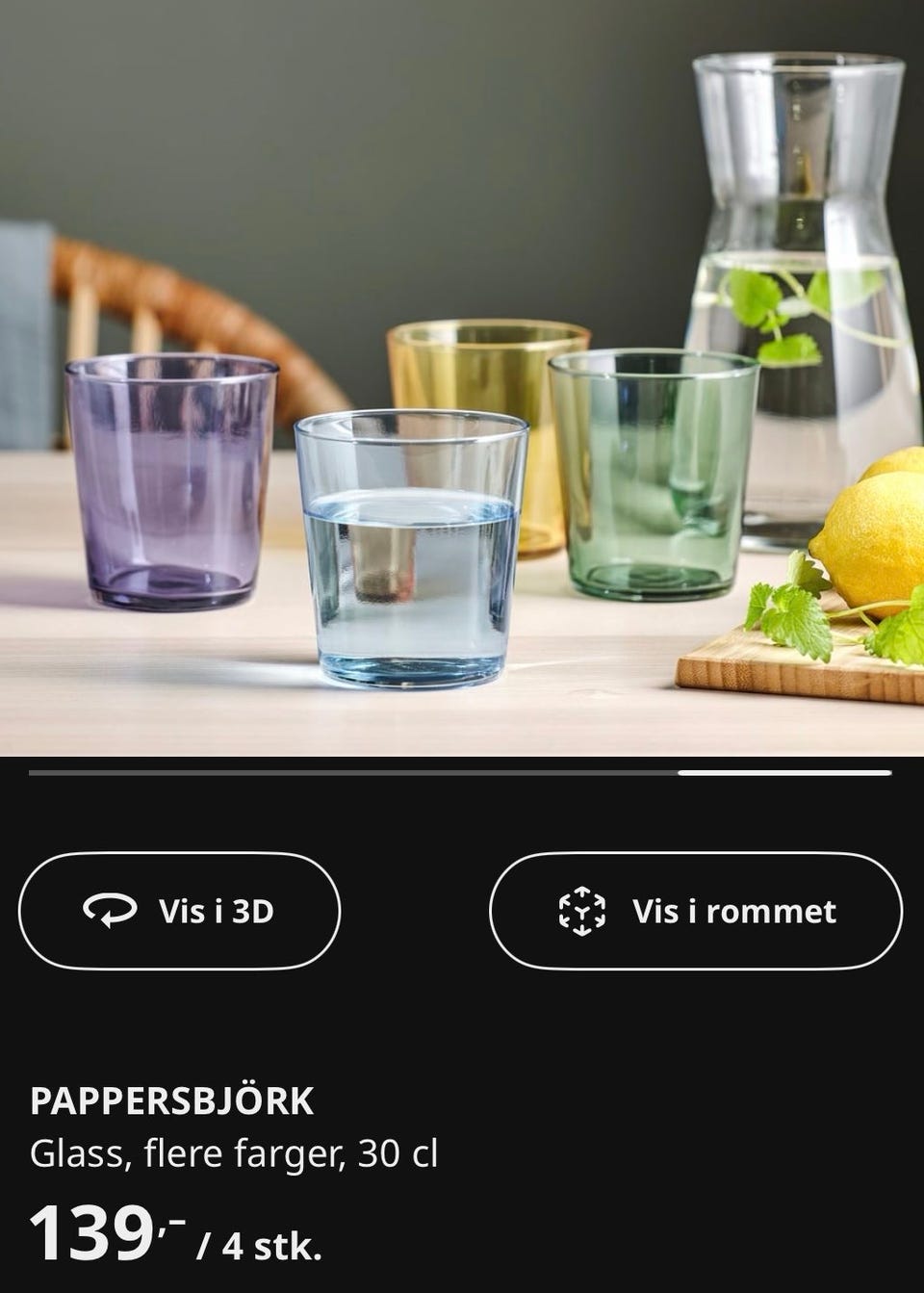Image resolution: width=924 pixels, height=1293 pixels.
Task: Tap the Glass, flere farger, 30 cl description
Action: click(236, 1151)
